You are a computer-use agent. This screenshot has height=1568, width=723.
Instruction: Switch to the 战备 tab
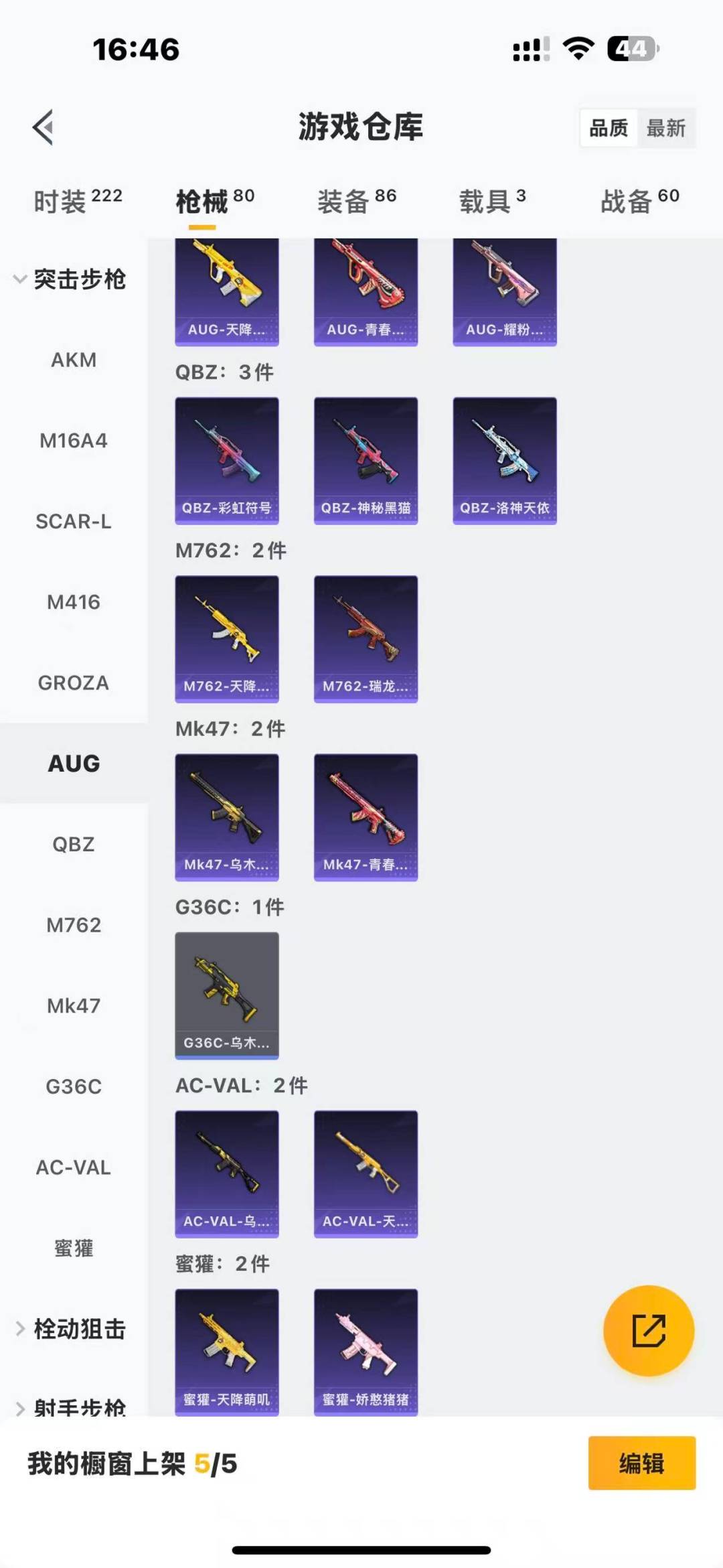(639, 201)
